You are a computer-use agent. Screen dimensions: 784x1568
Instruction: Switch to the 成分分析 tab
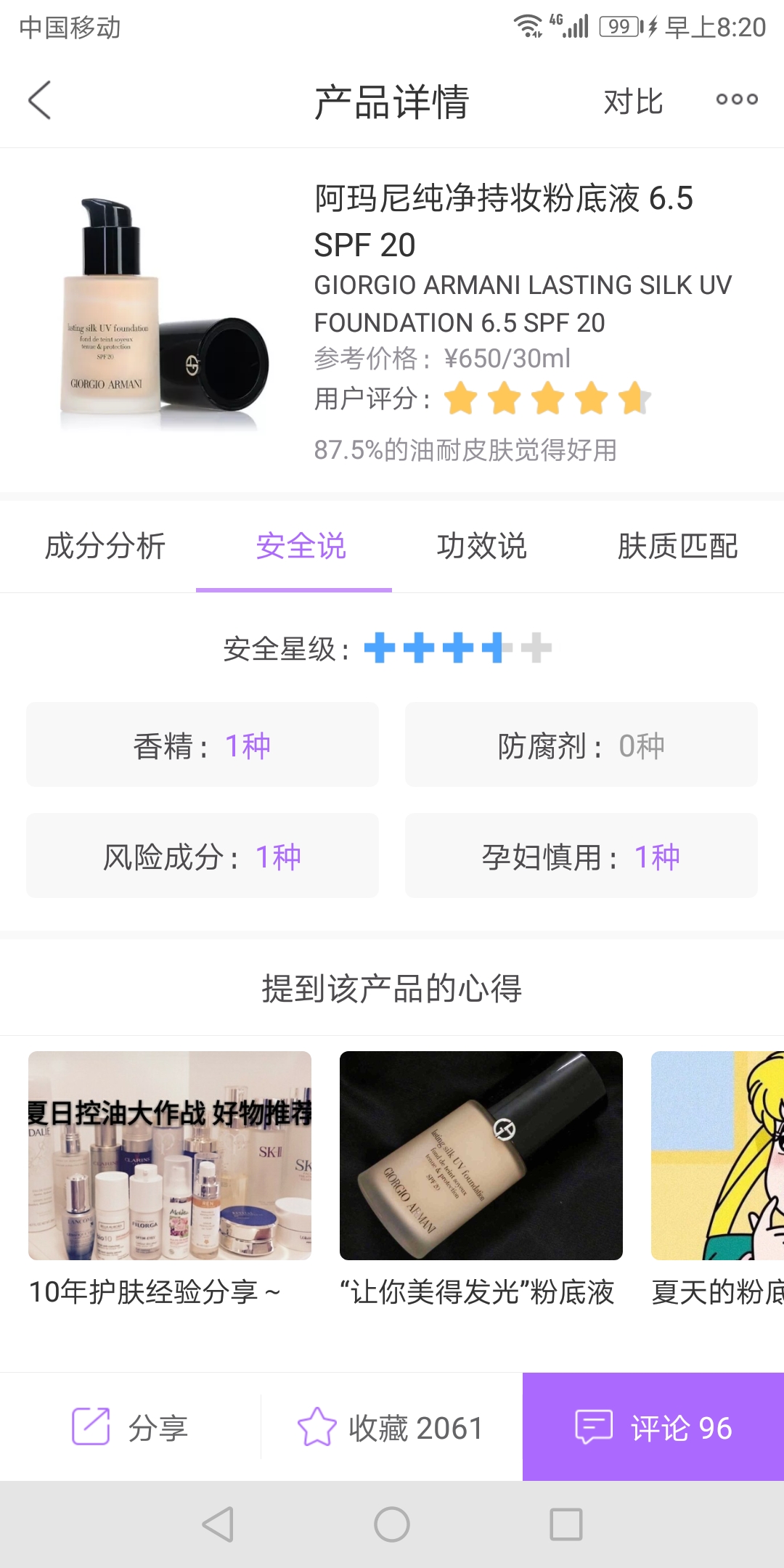[105, 548]
